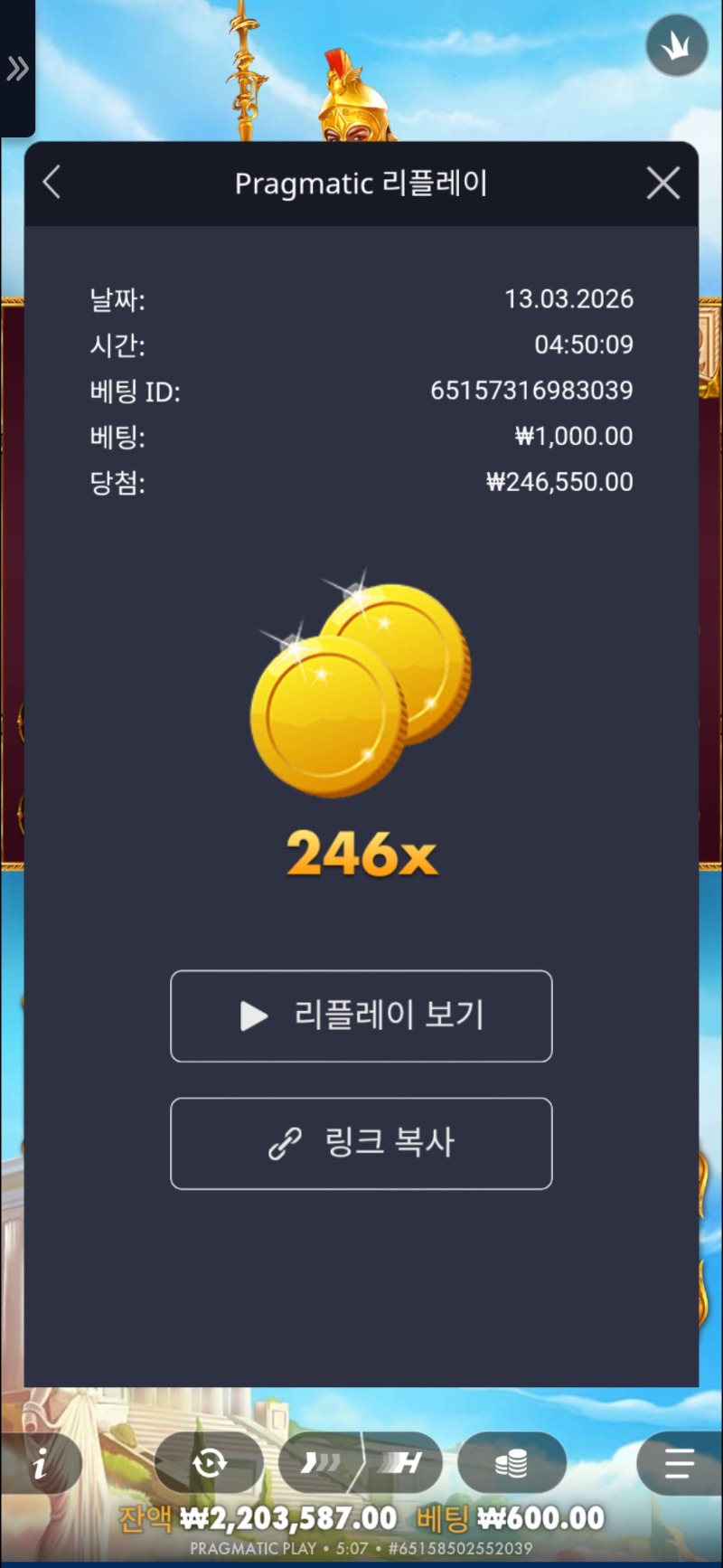Open the autoplay spin settings
The image size is (723, 1568).
(x=209, y=1463)
